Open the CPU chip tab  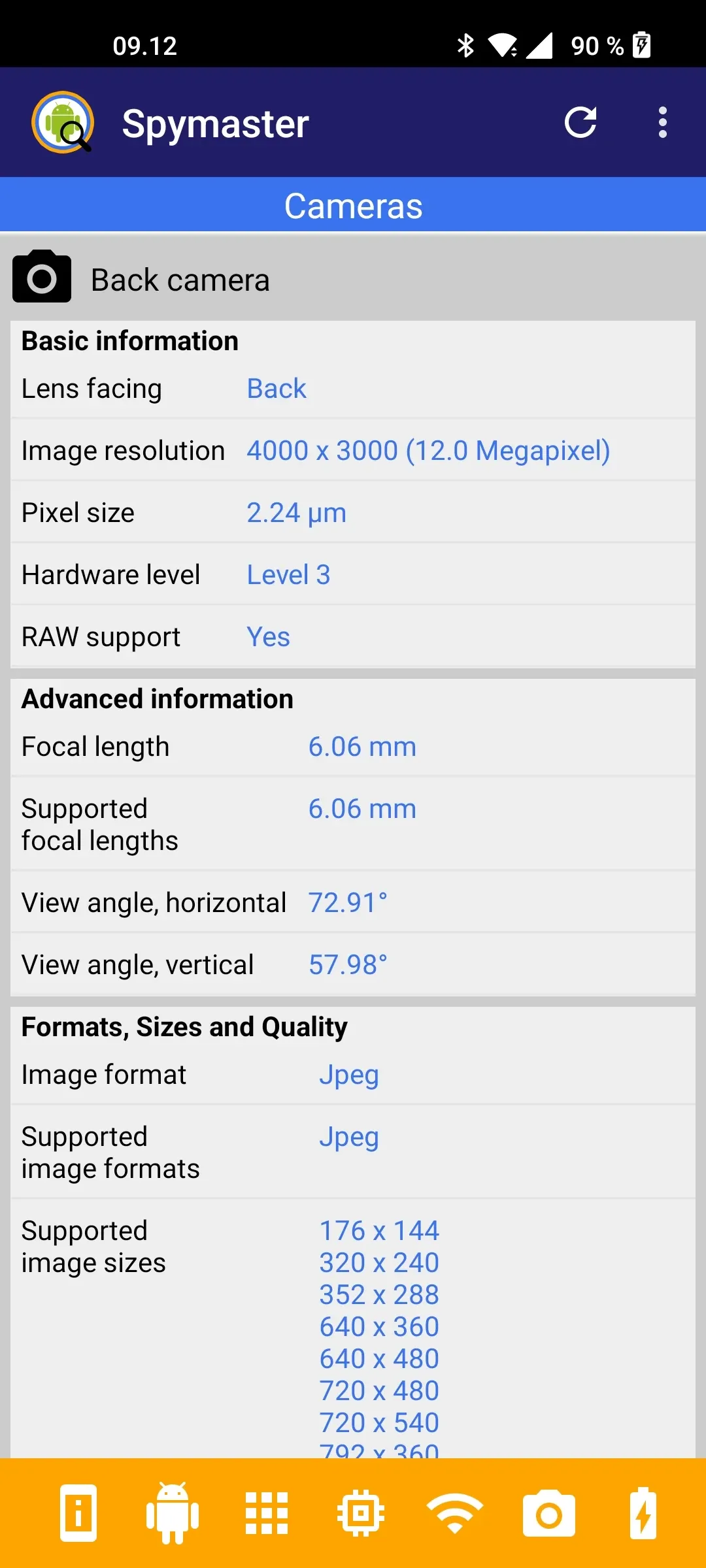pyautogui.click(x=361, y=1513)
